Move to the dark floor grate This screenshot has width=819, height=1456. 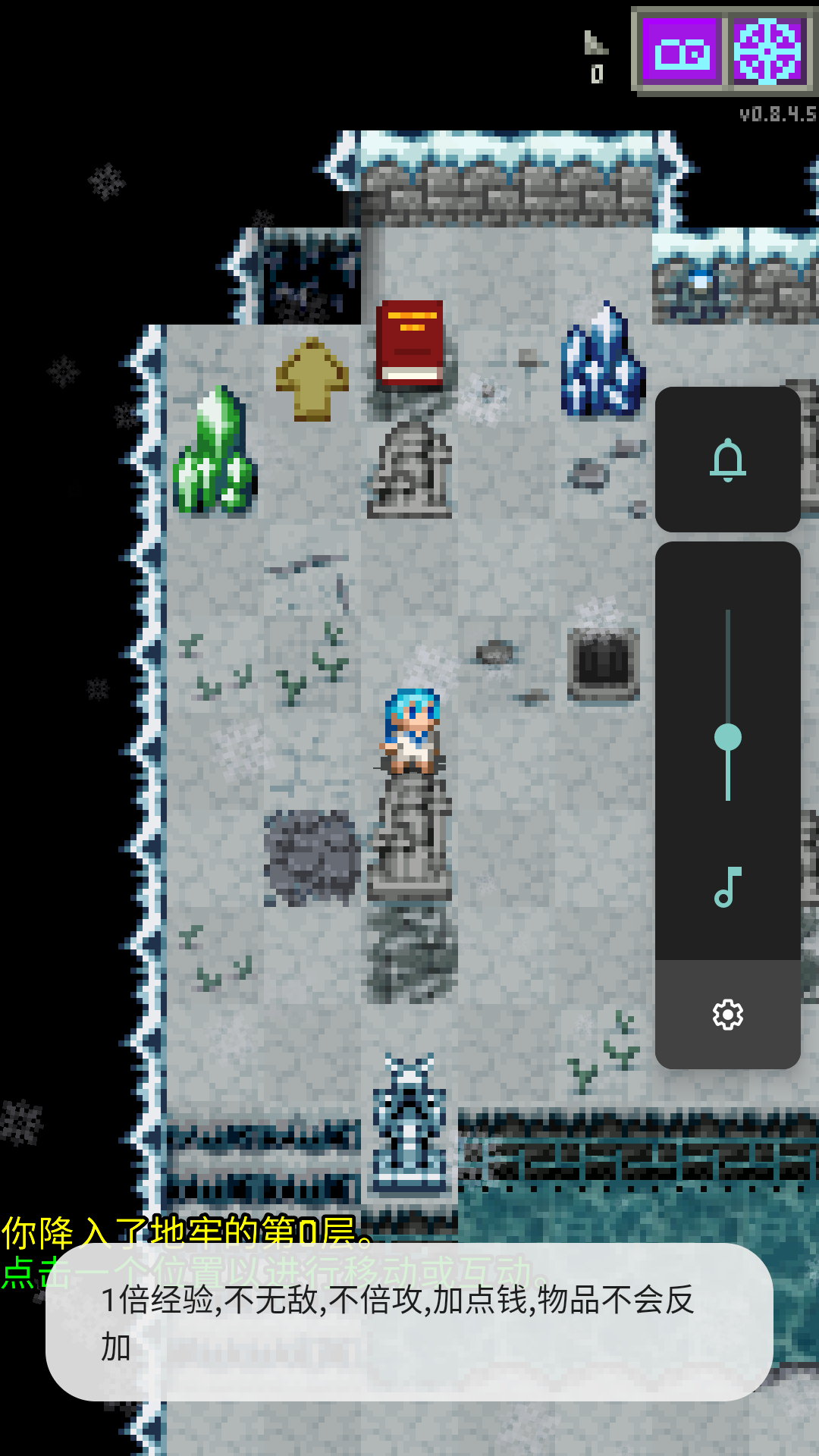(603, 665)
